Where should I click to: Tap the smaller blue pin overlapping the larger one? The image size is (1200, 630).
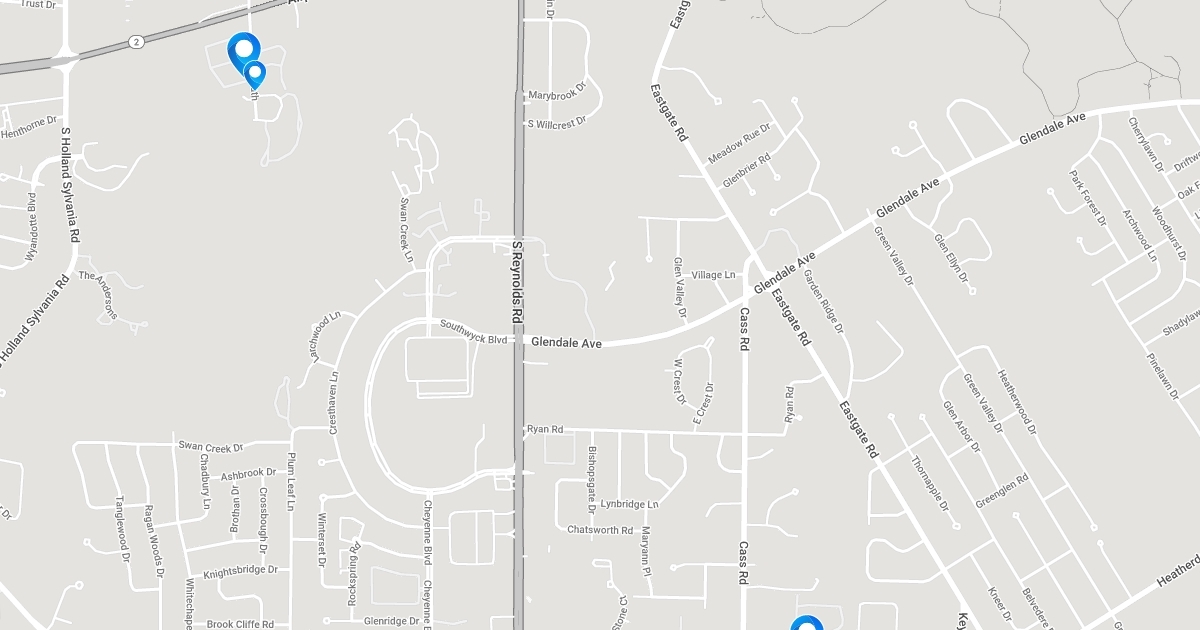(x=256, y=74)
